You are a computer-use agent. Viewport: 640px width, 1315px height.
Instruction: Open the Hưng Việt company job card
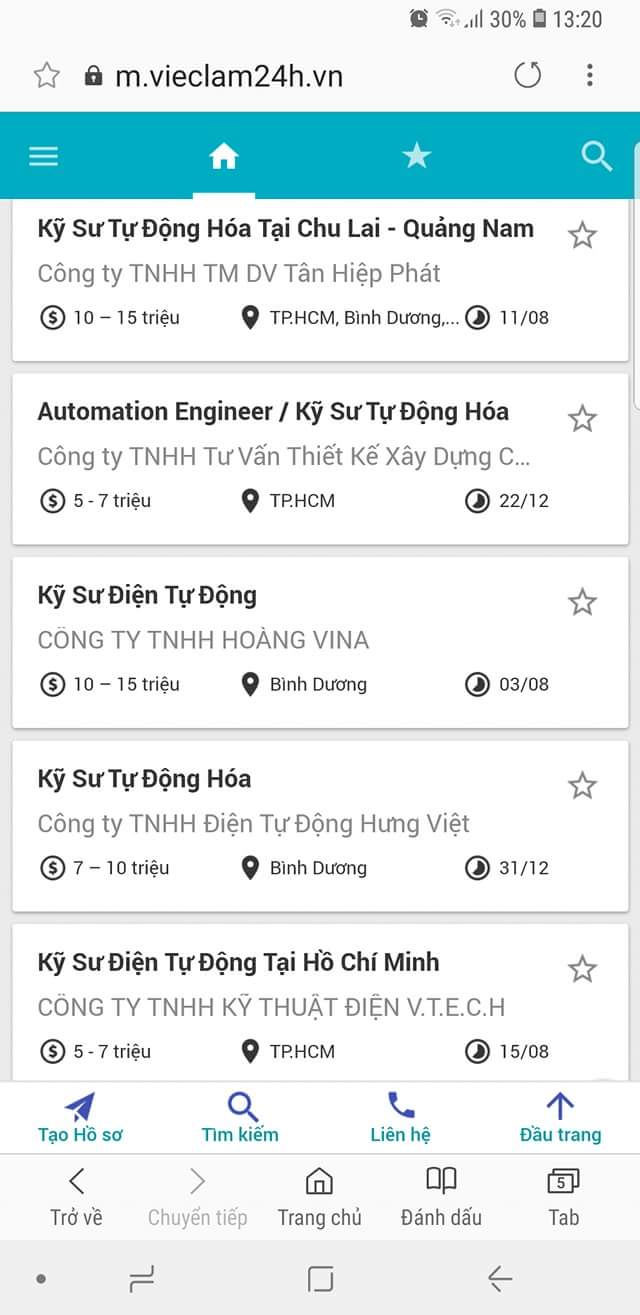click(x=253, y=824)
